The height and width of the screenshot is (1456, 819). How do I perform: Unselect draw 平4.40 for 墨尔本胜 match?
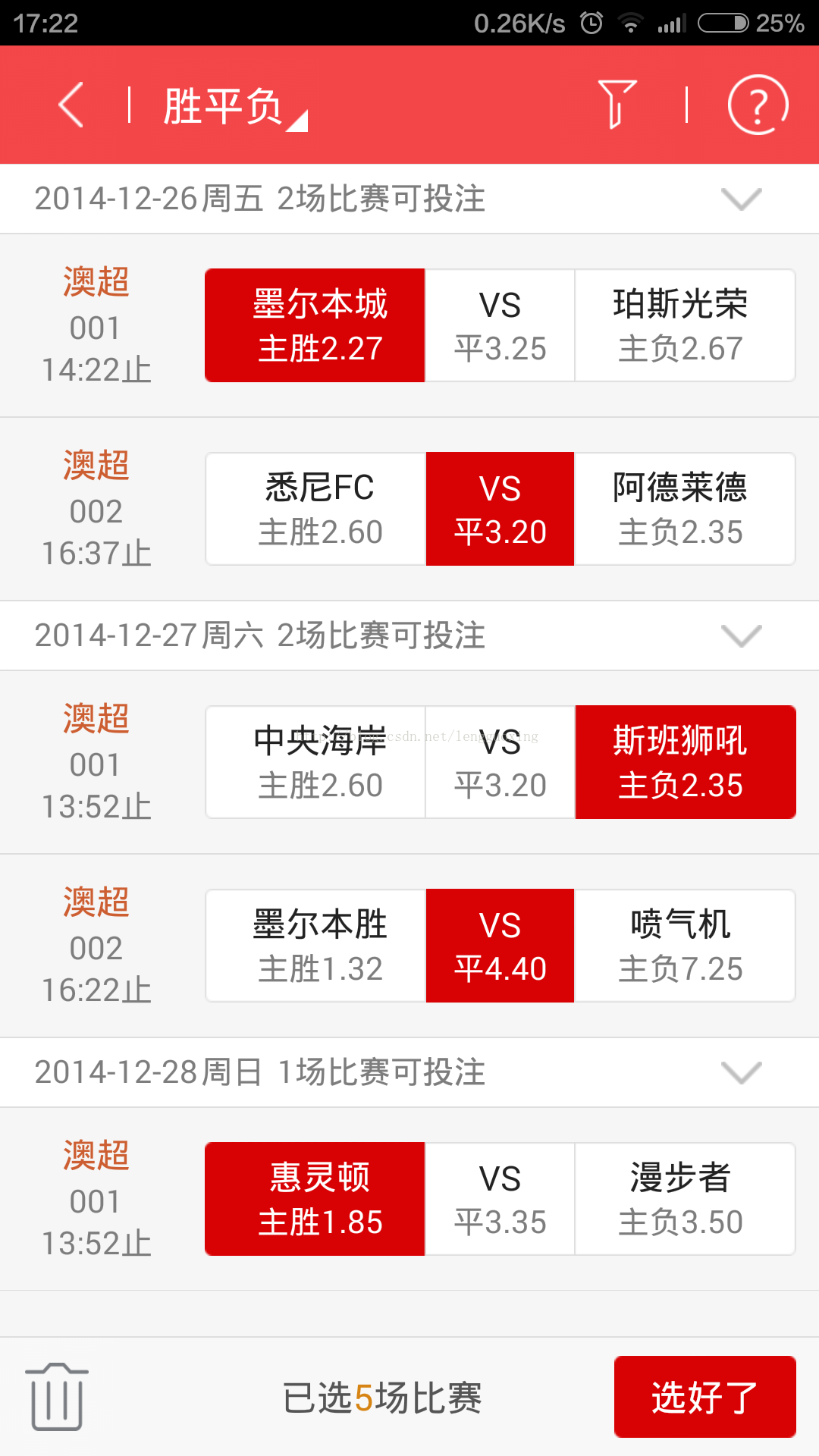tap(500, 946)
